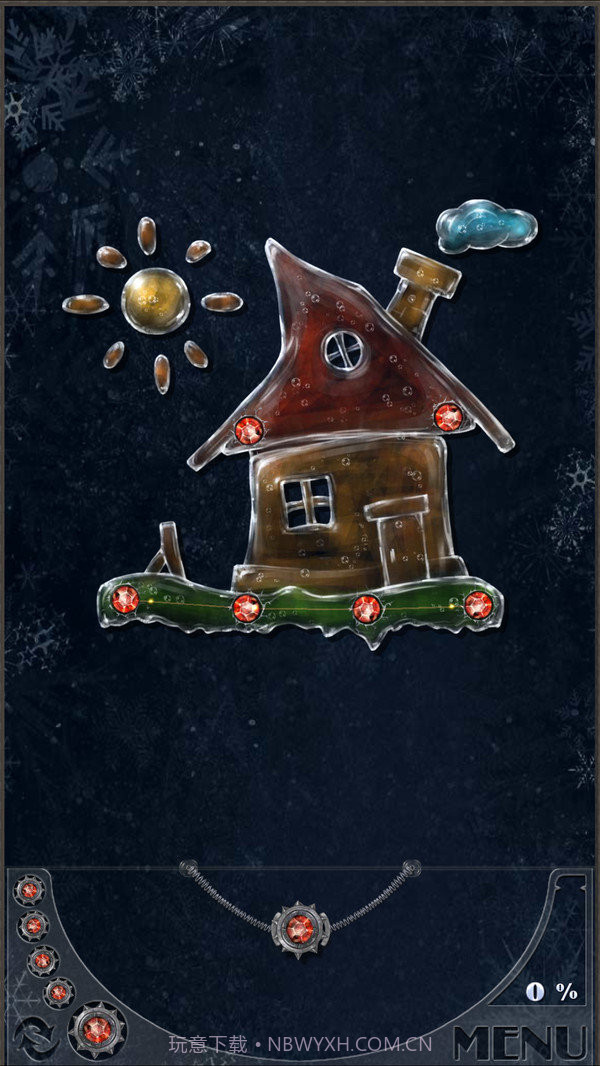600x1066 pixels.
Task: Open the MENU button
Action: [x=520, y=1042]
